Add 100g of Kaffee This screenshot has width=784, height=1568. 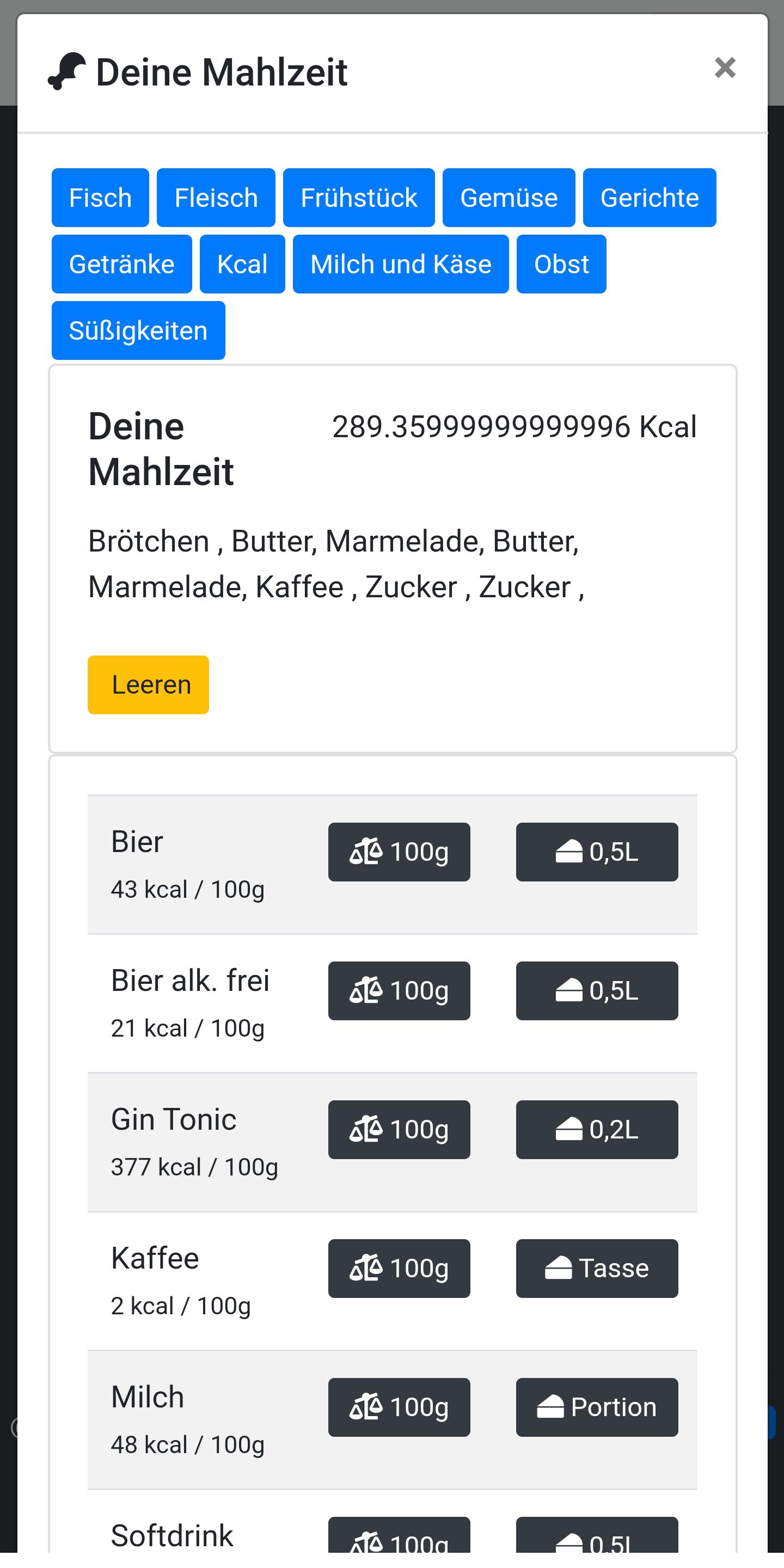399,1269
